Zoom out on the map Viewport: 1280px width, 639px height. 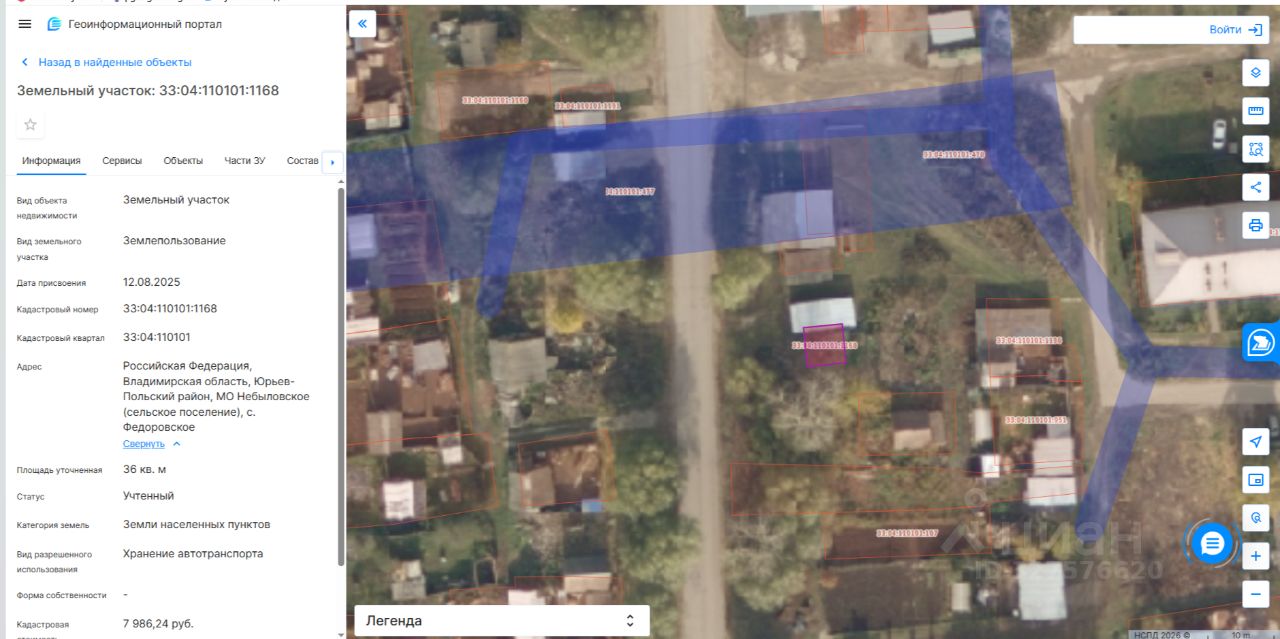1256,594
